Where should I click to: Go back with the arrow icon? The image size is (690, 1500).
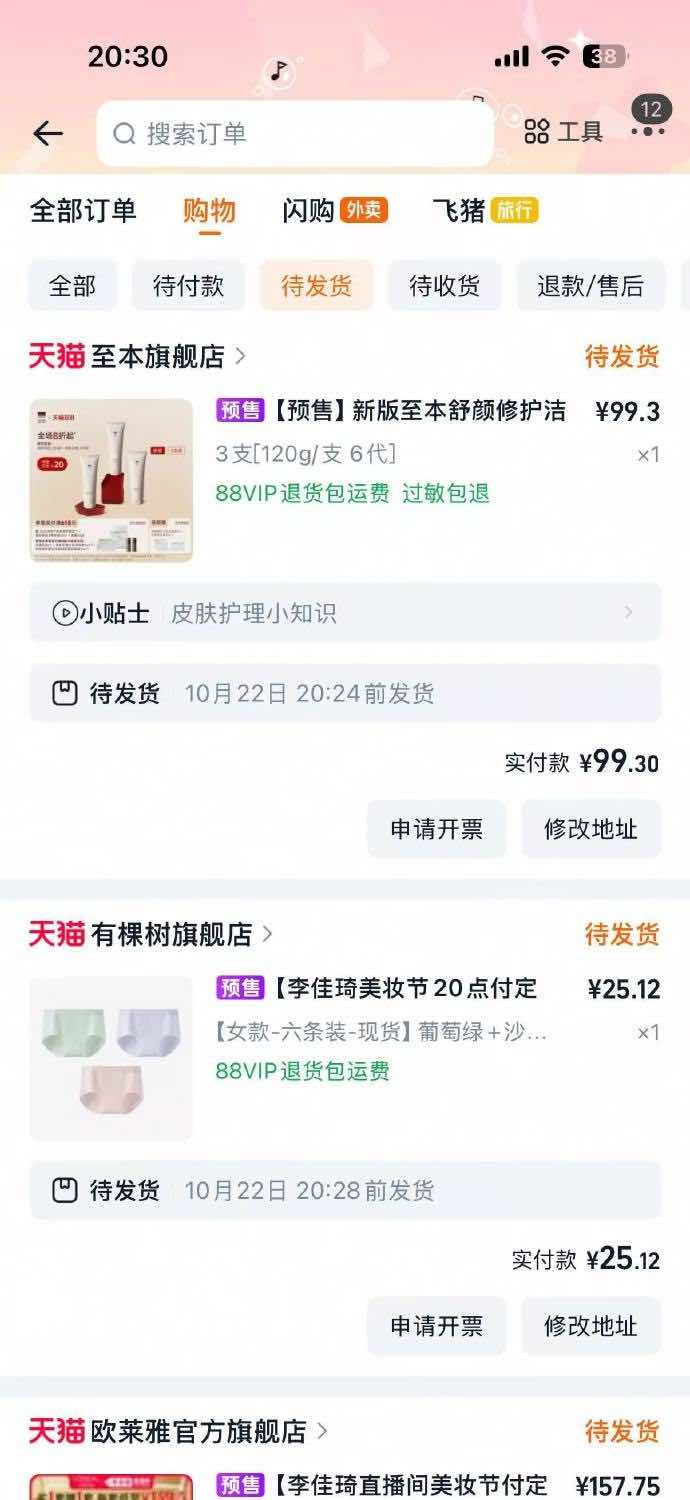click(47, 133)
